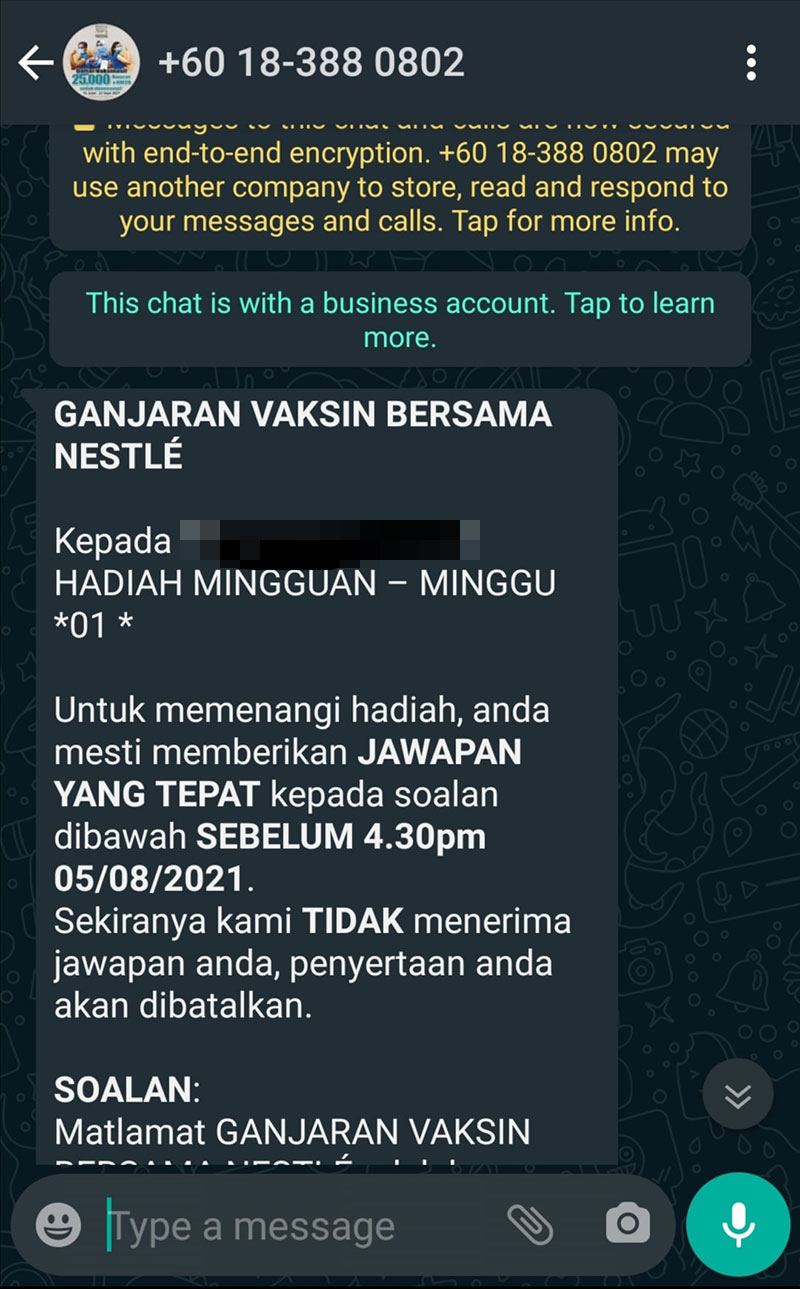Tap the encryption notice for more info

click(x=399, y=186)
